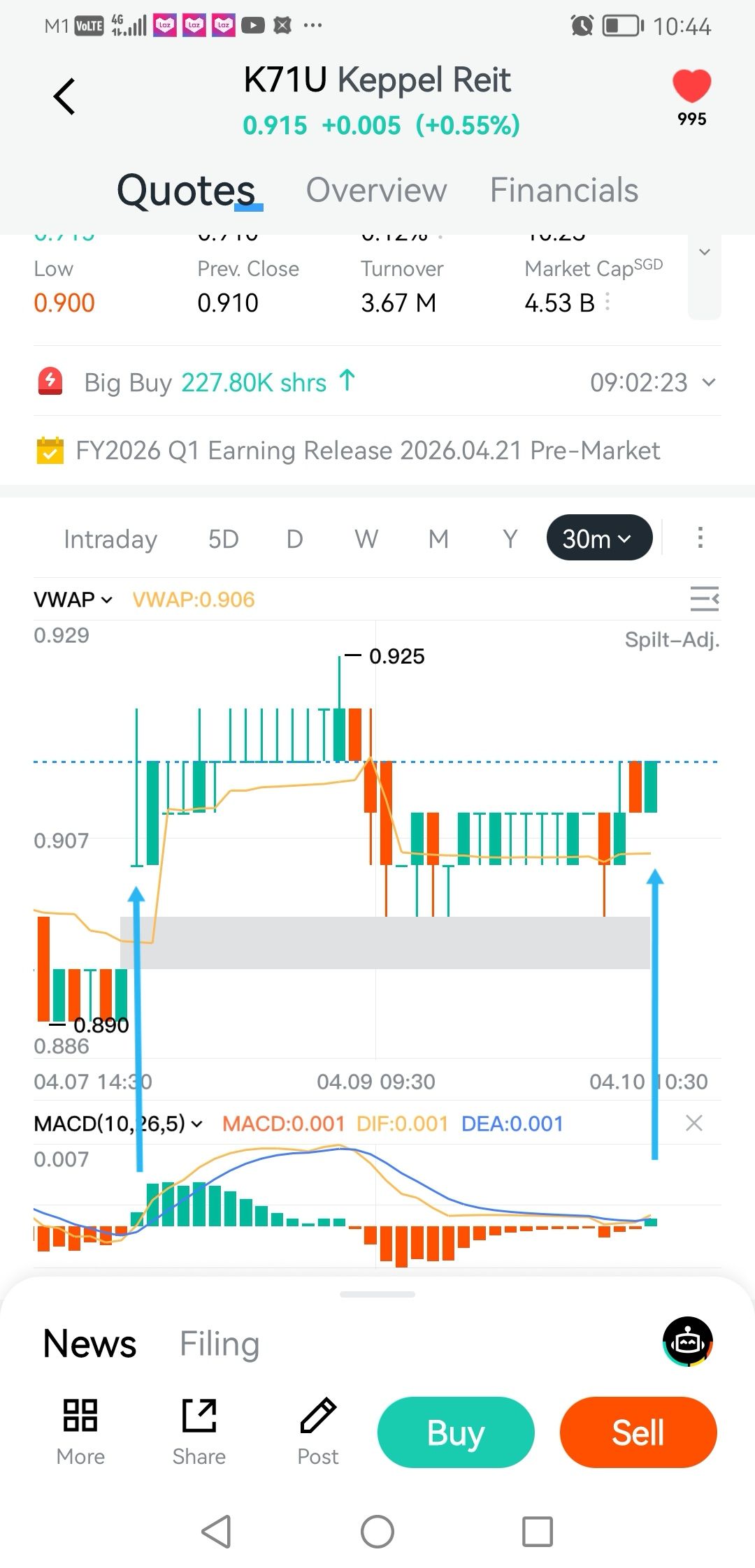This screenshot has height=1568, width=755.
Task: Close the MACD indicator panel
Action: click(693, 1123)
